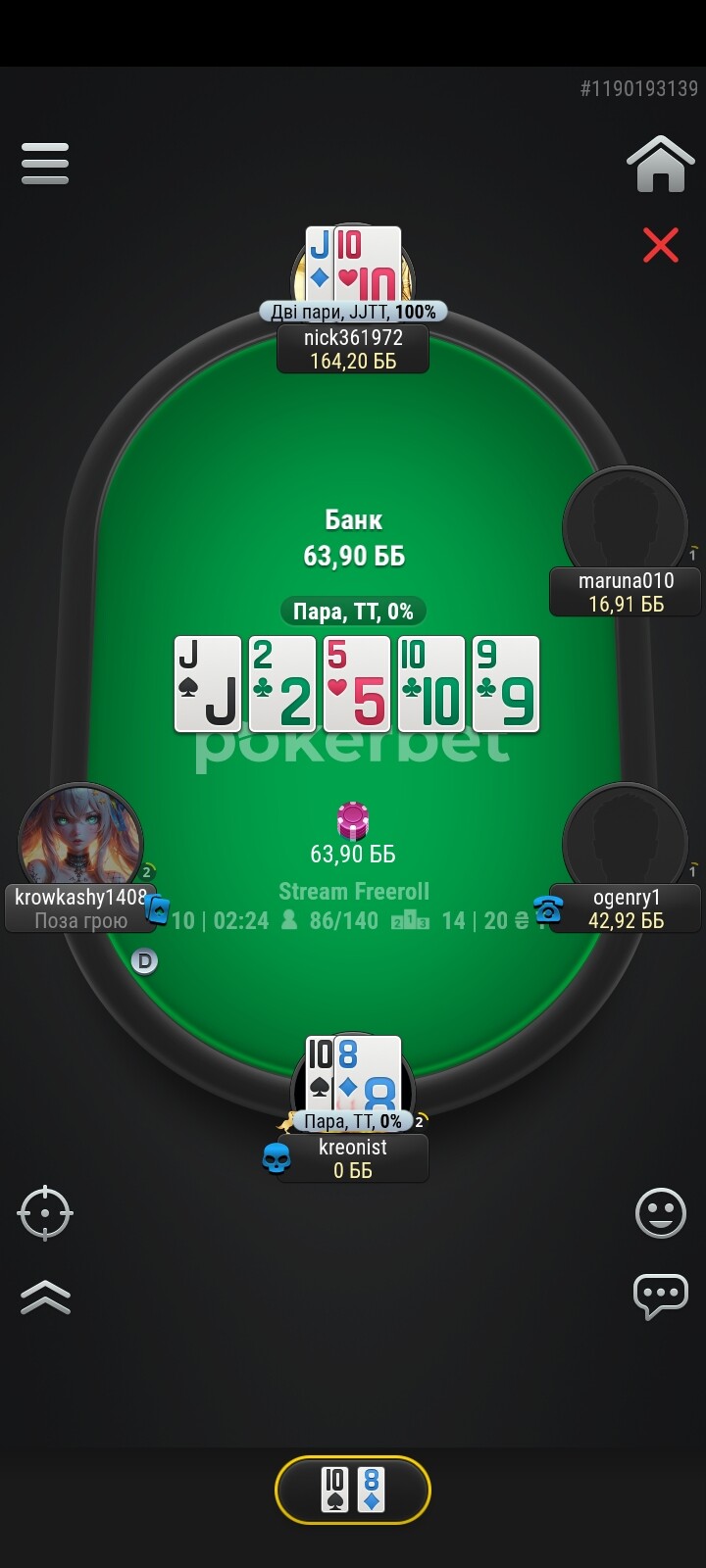Tap the crosshair target icon

(45, 1213)
